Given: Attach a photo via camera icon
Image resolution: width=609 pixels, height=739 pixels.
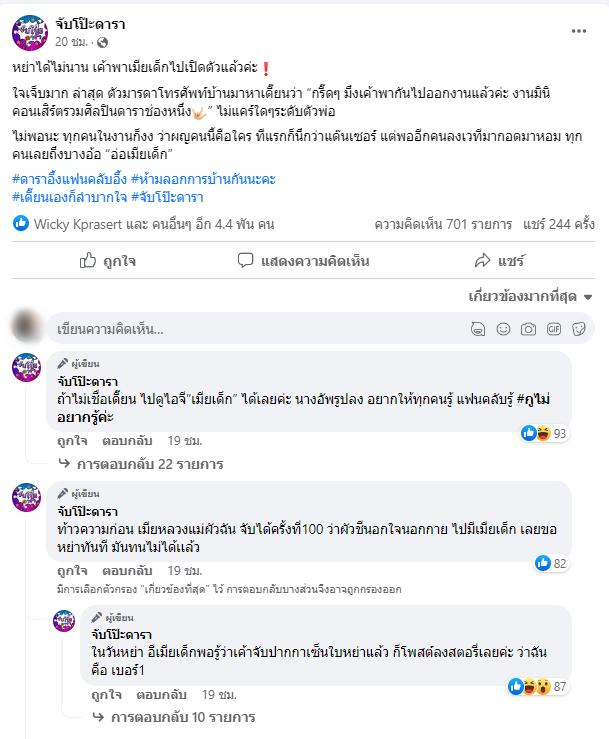Looking at the screenshot, I should click(x=528, y=329).
